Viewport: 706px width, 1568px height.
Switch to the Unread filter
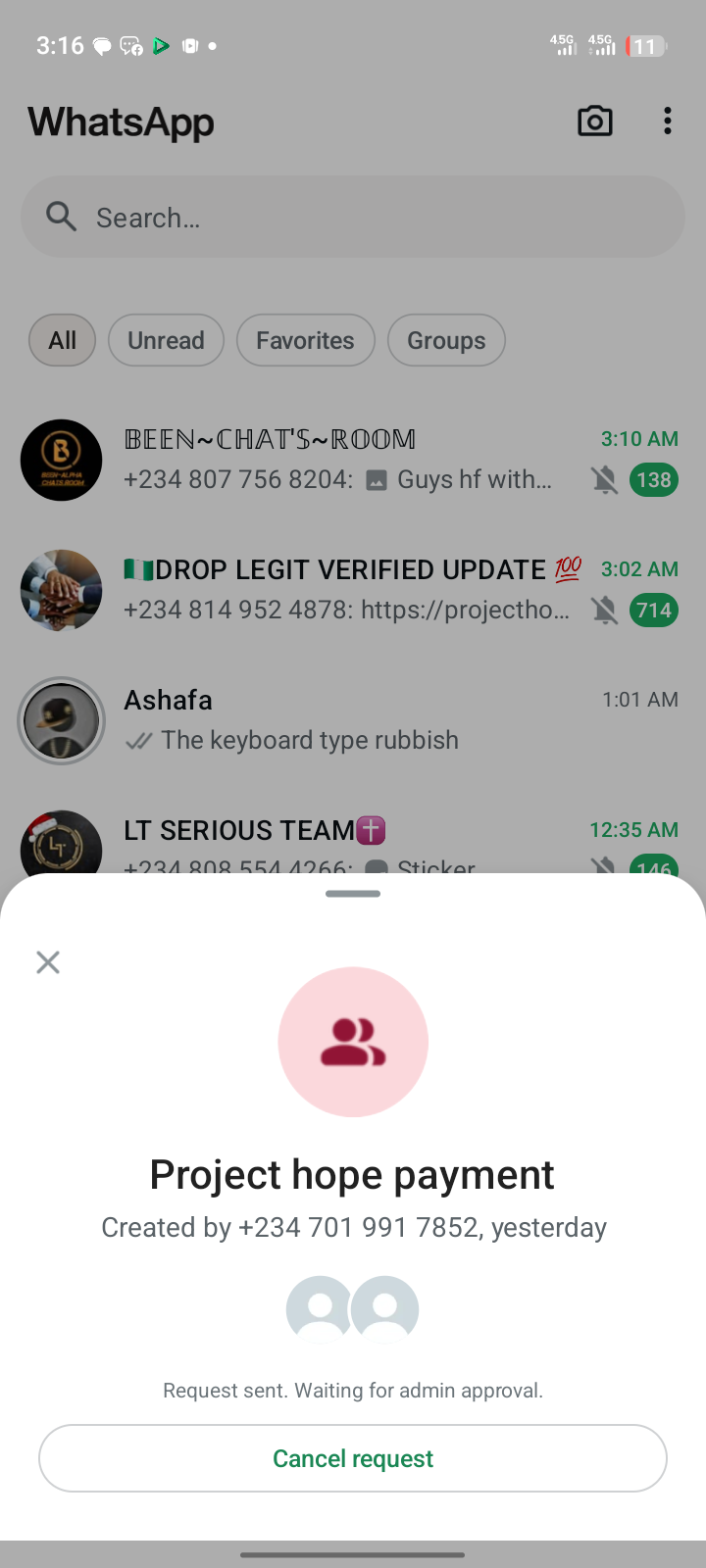pyautogui.click(x=166, y=340)
